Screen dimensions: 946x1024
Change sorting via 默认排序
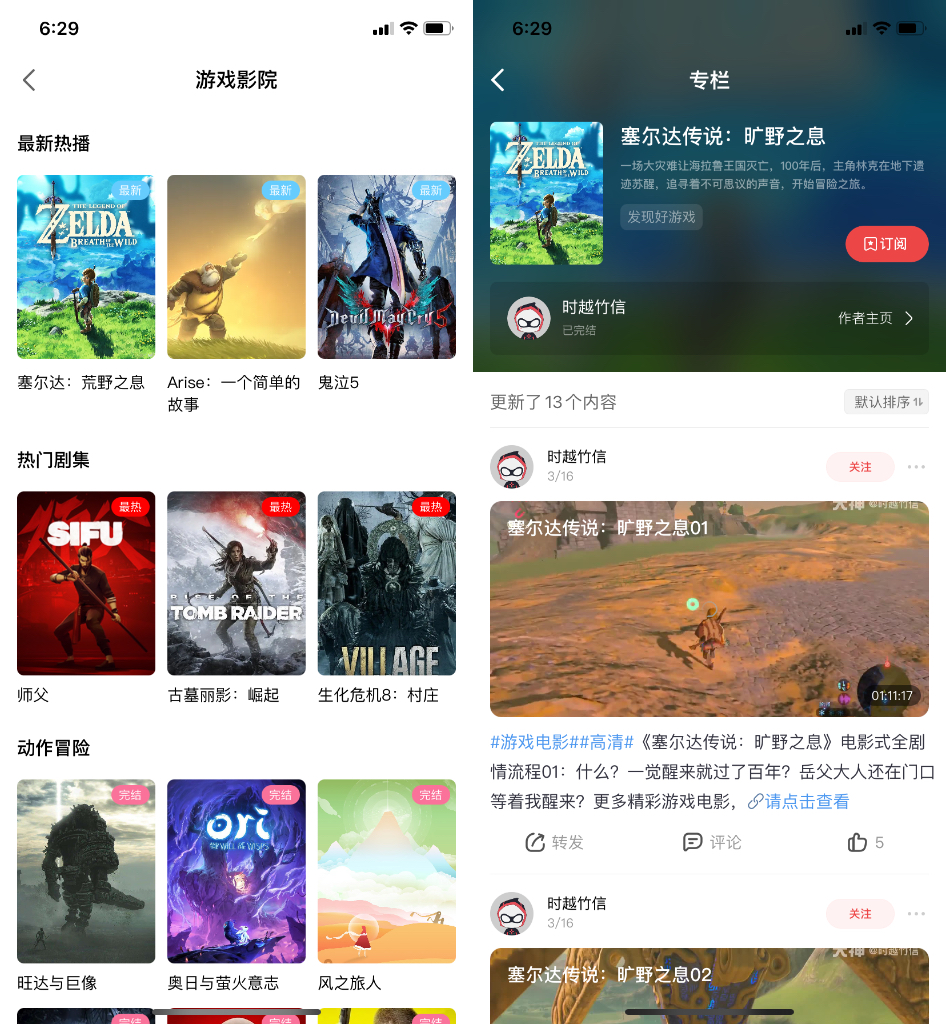(886, 402)
